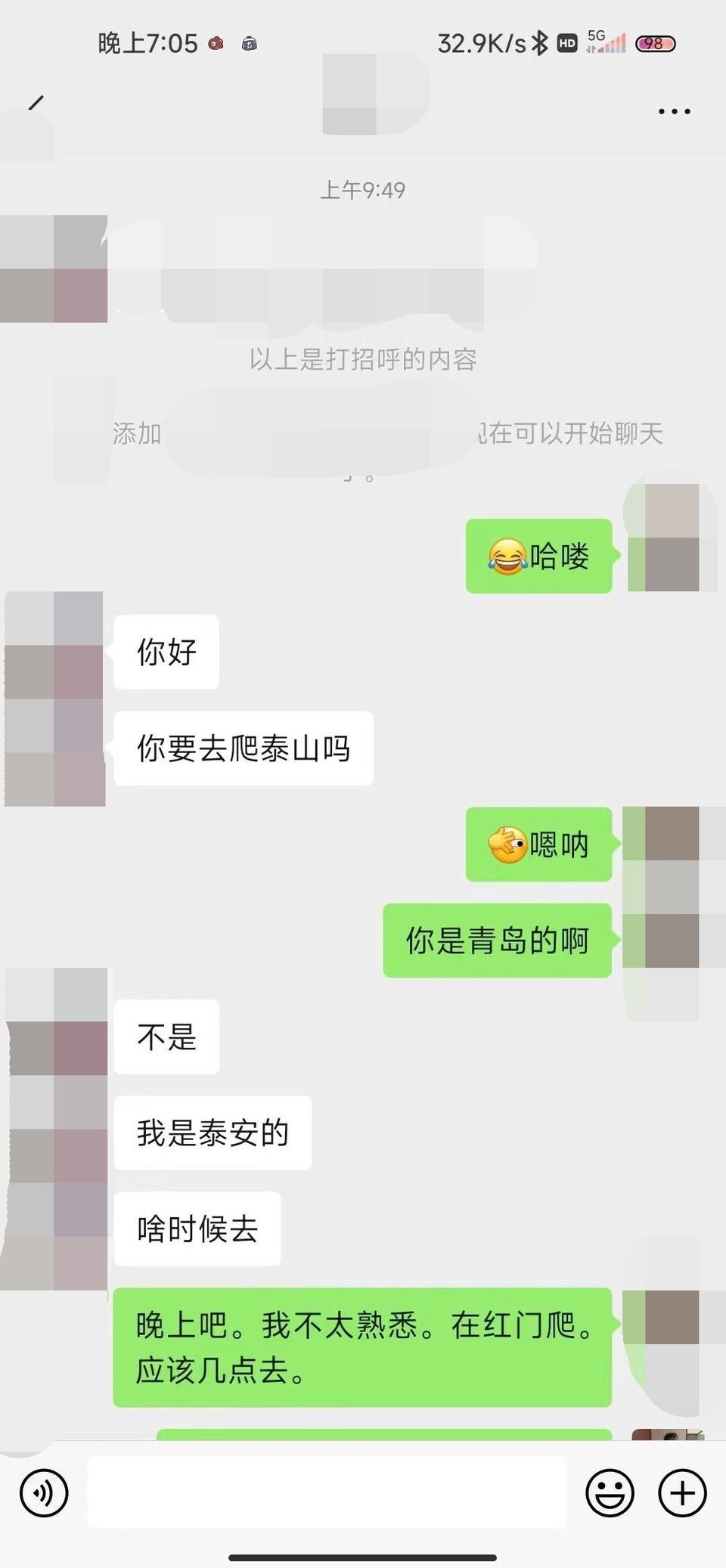
Task: Open the emoji picker
Action: pos(610,1493)
